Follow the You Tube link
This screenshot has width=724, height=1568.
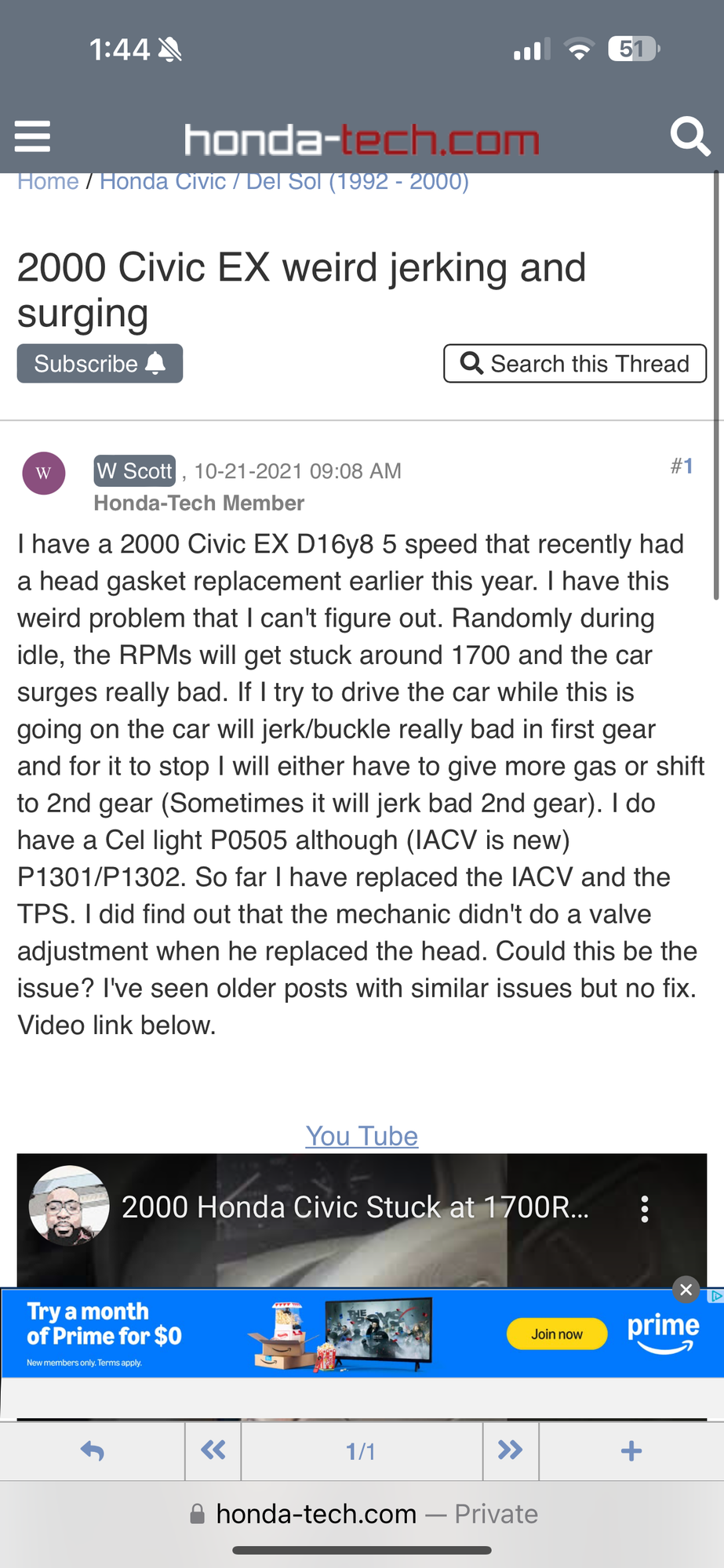click(x=362, y=1136)
